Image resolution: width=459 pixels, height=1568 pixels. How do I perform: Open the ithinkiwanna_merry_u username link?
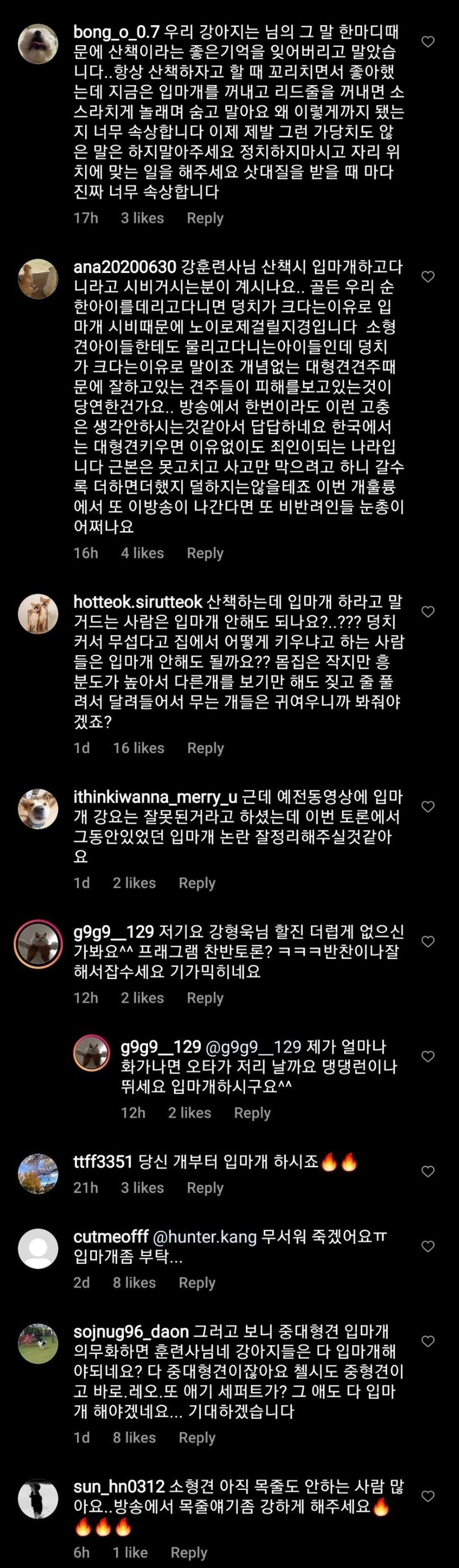[155, 797]
